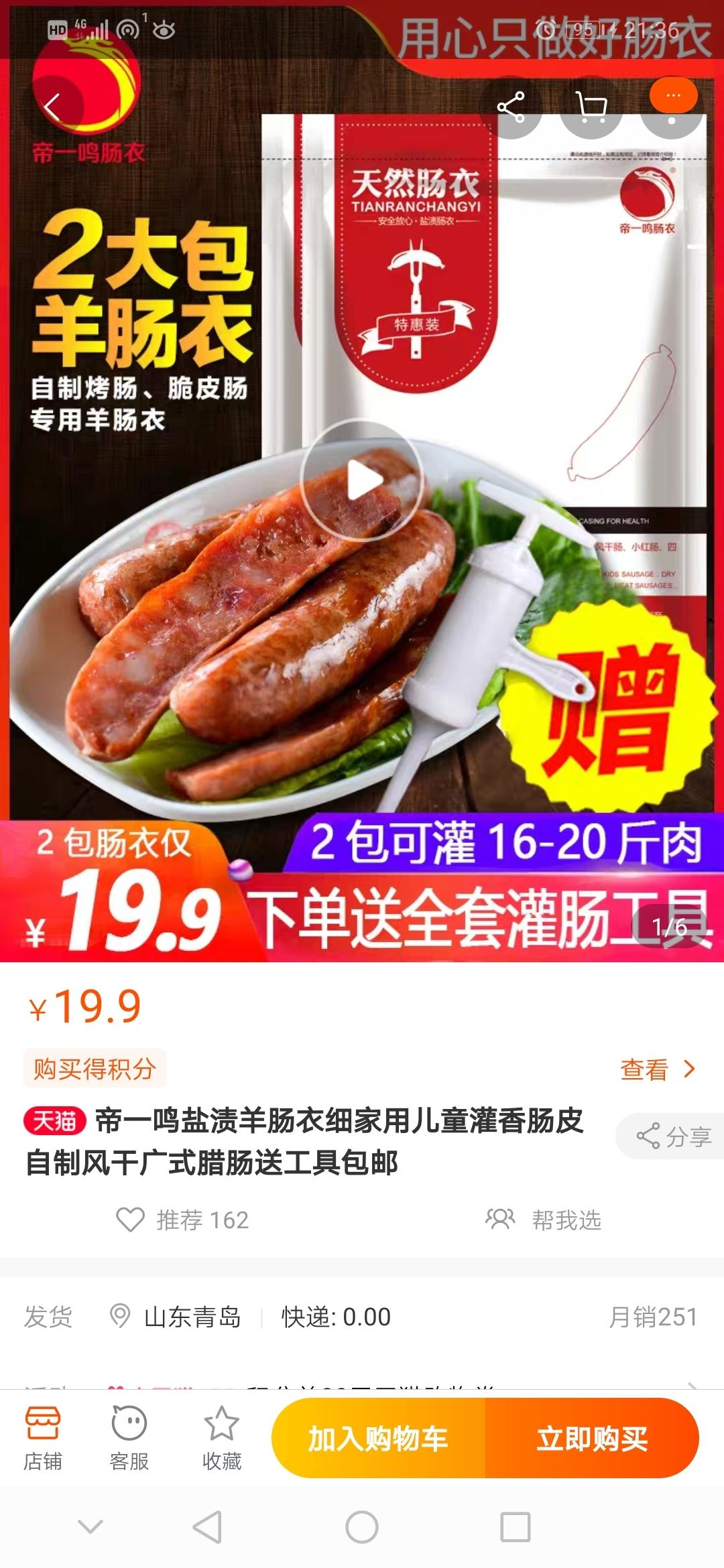
Task: Go back using the top-left arrow
Action: tap(52, 107)
